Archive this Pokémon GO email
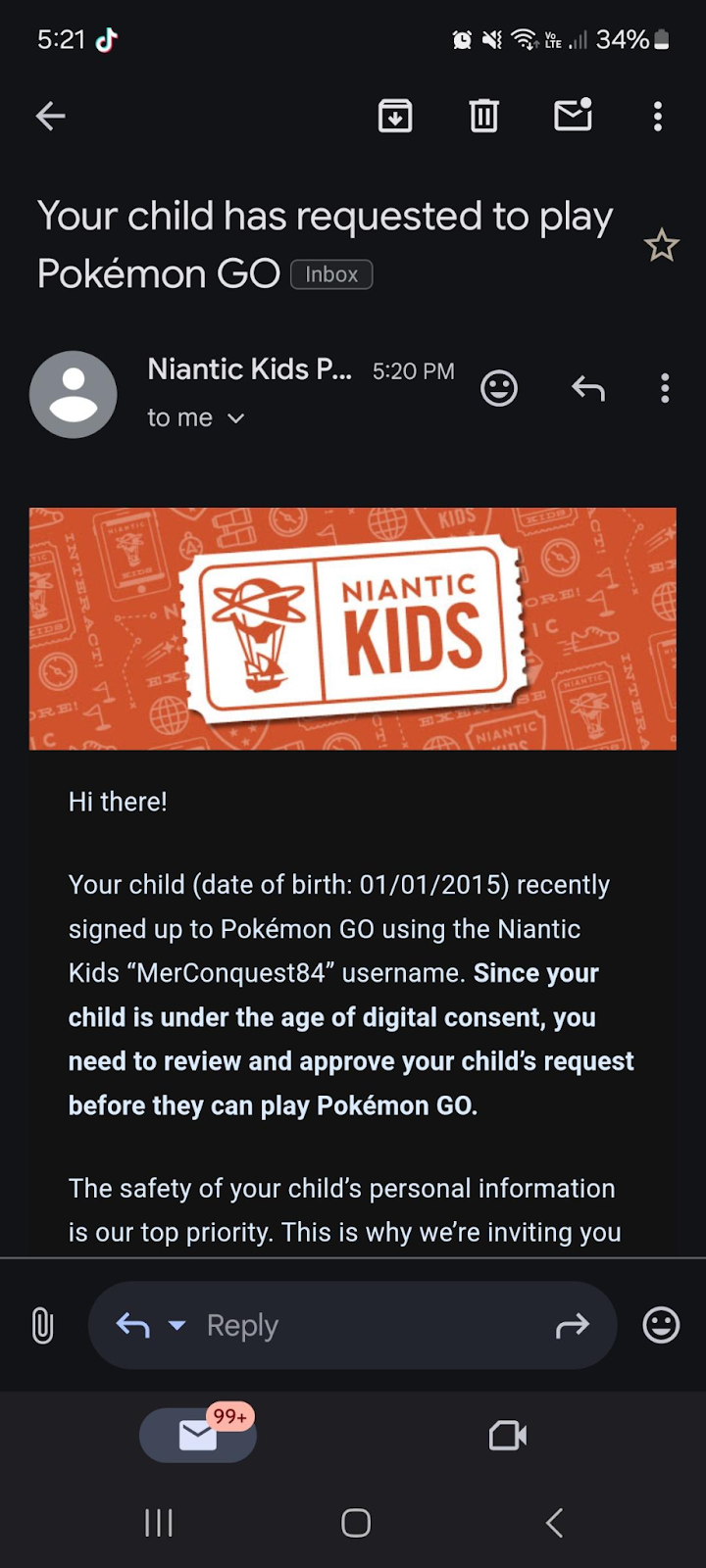 point(395,117)
